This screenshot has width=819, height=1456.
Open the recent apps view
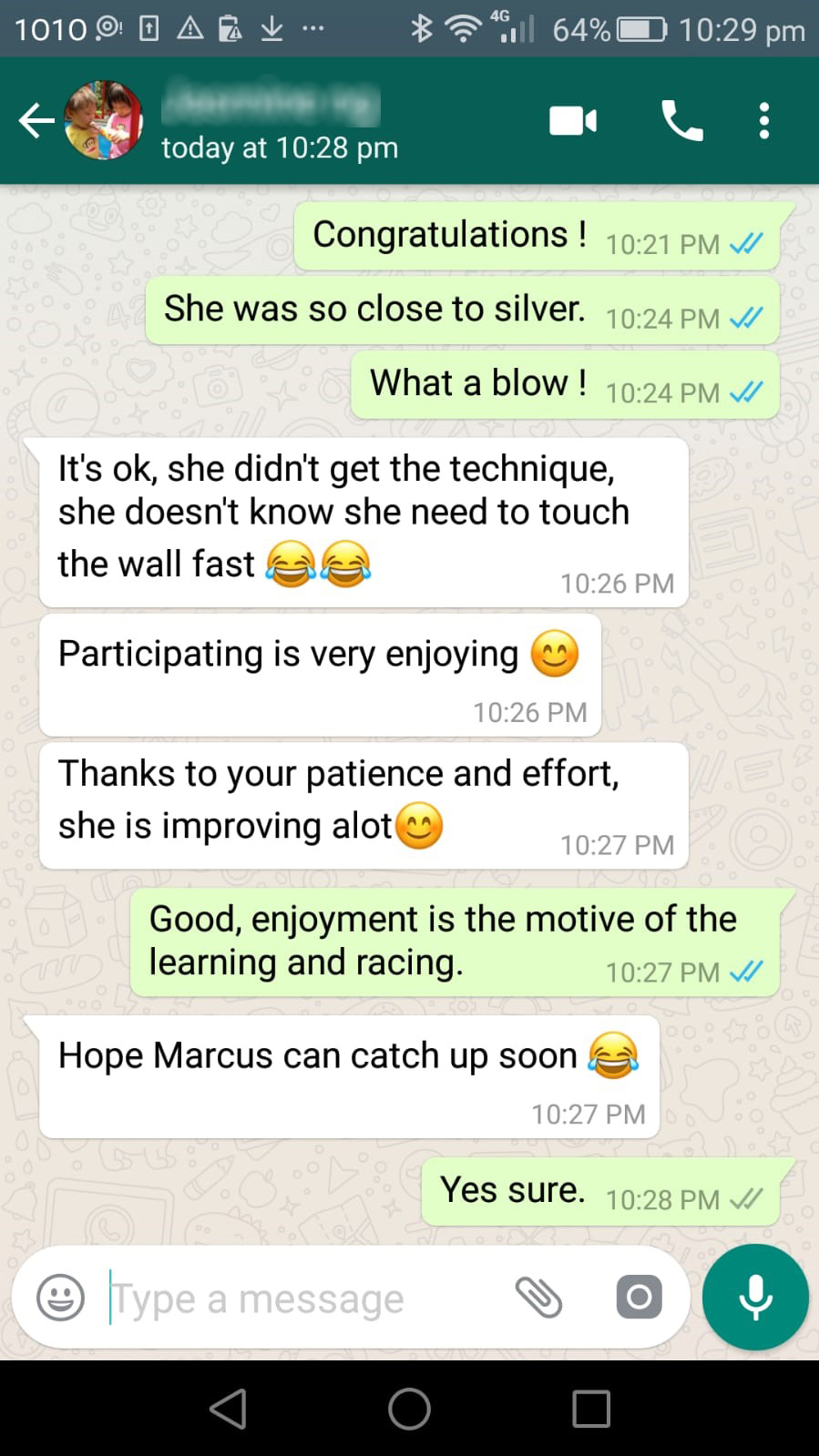[591, 1409]
